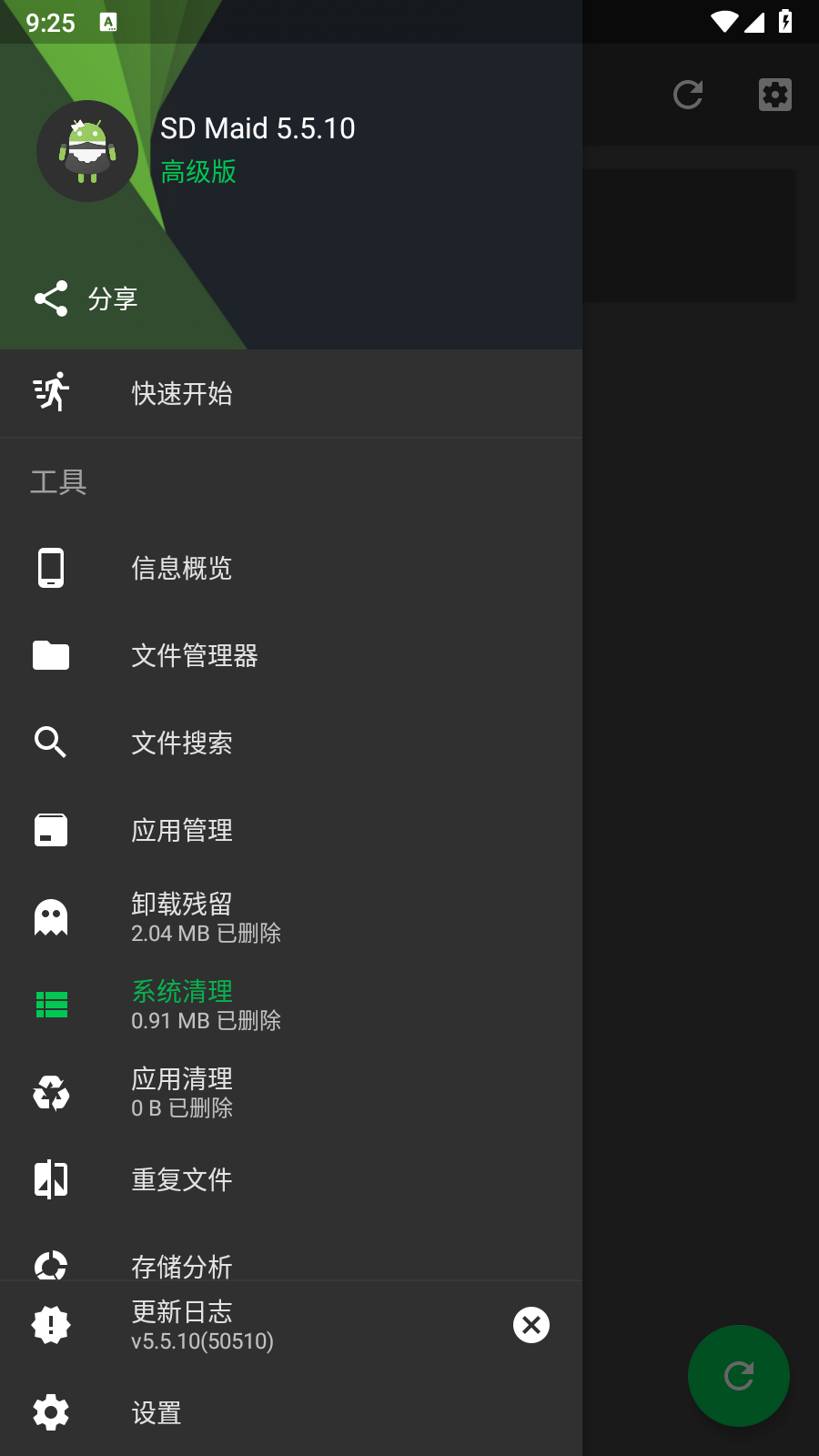Open the v5.5.10(50510) changelog entry
The height and width of the screenshot is (1456, 819).
tap(203, 1340)
